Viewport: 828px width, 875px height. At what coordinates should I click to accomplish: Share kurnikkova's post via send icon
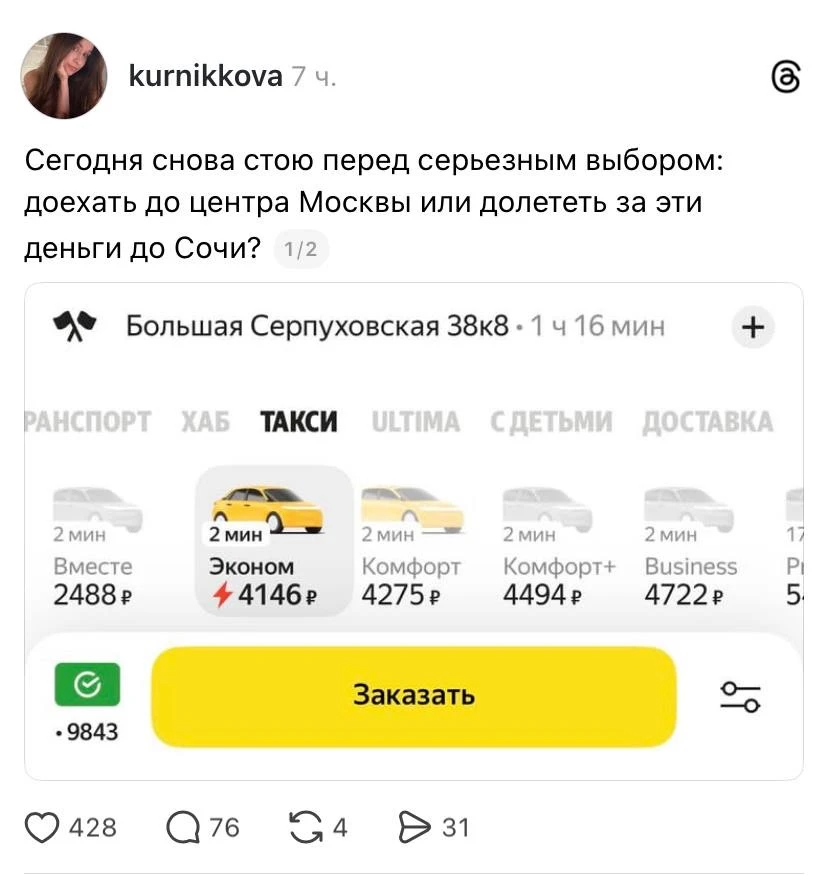point(415,827)
